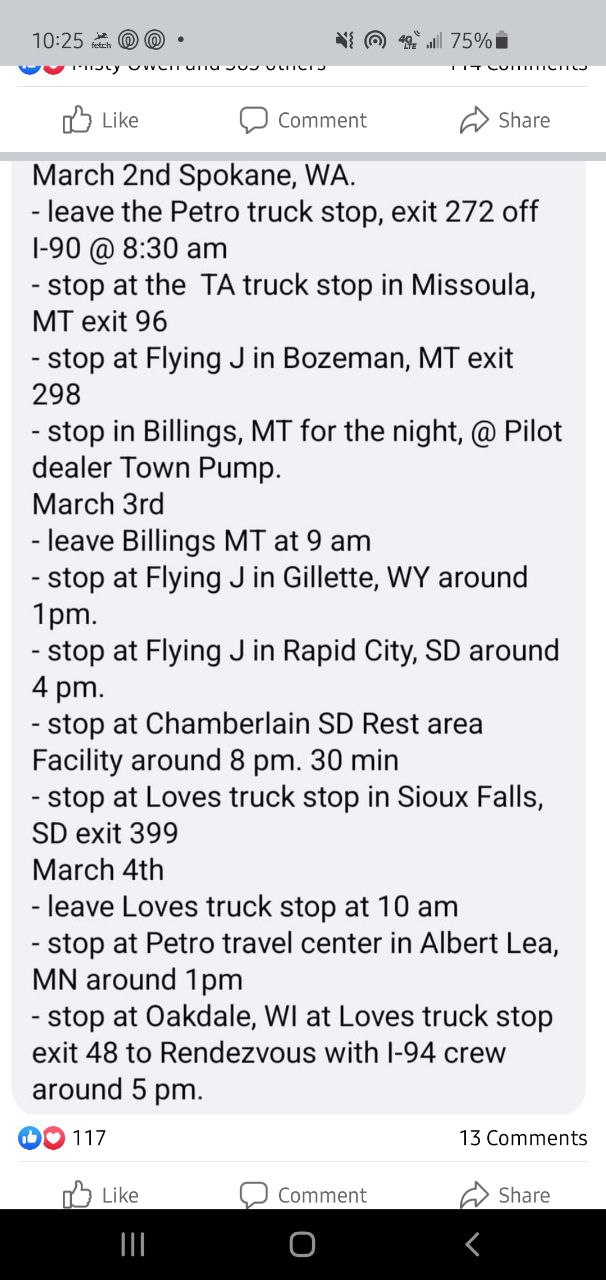
Task: Like the post using the top Like button
Action: [101, 120]
